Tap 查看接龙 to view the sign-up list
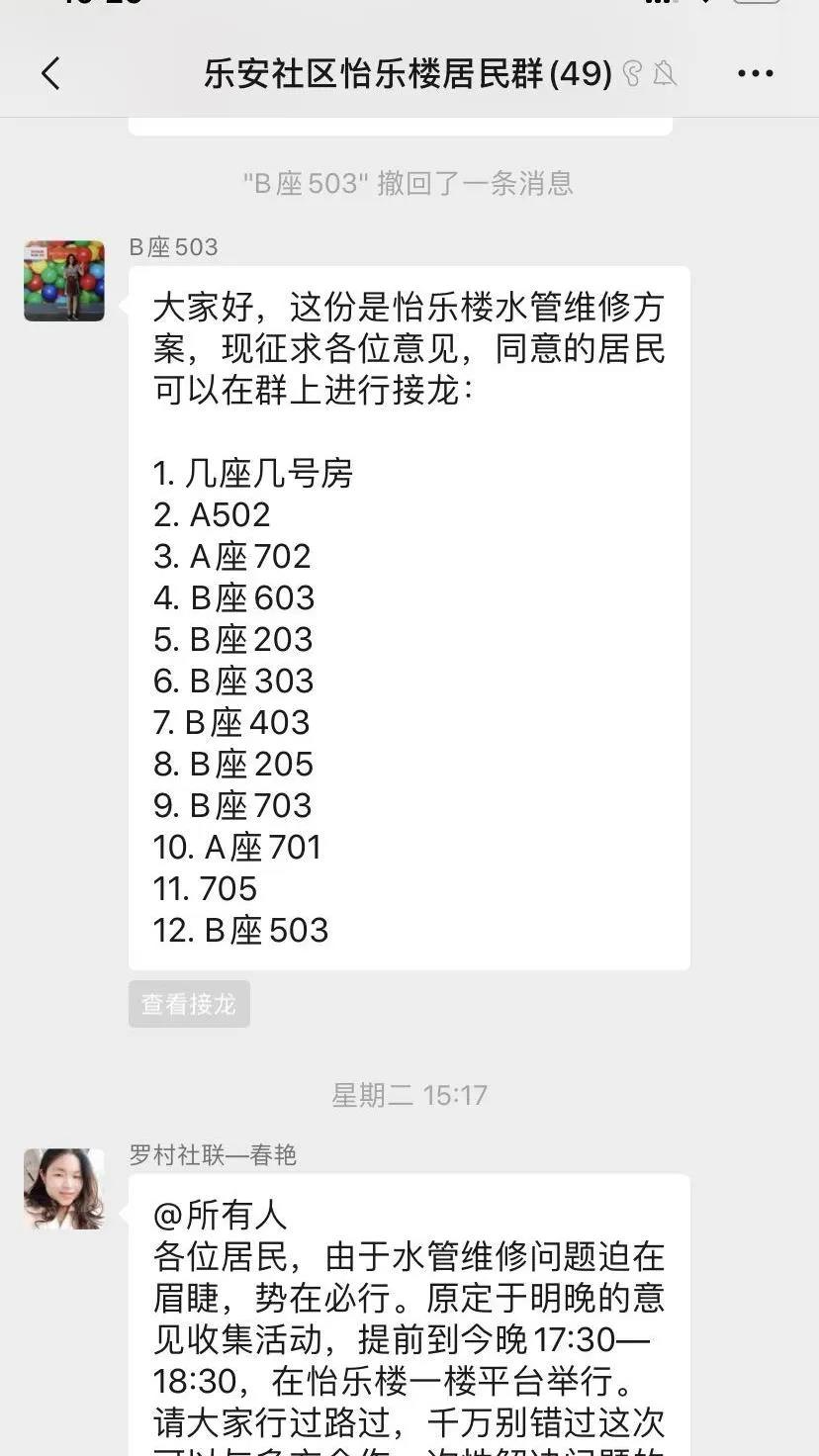Image resolution: width=819 pixels, height=1456 pixels. tap(189, 1004)
